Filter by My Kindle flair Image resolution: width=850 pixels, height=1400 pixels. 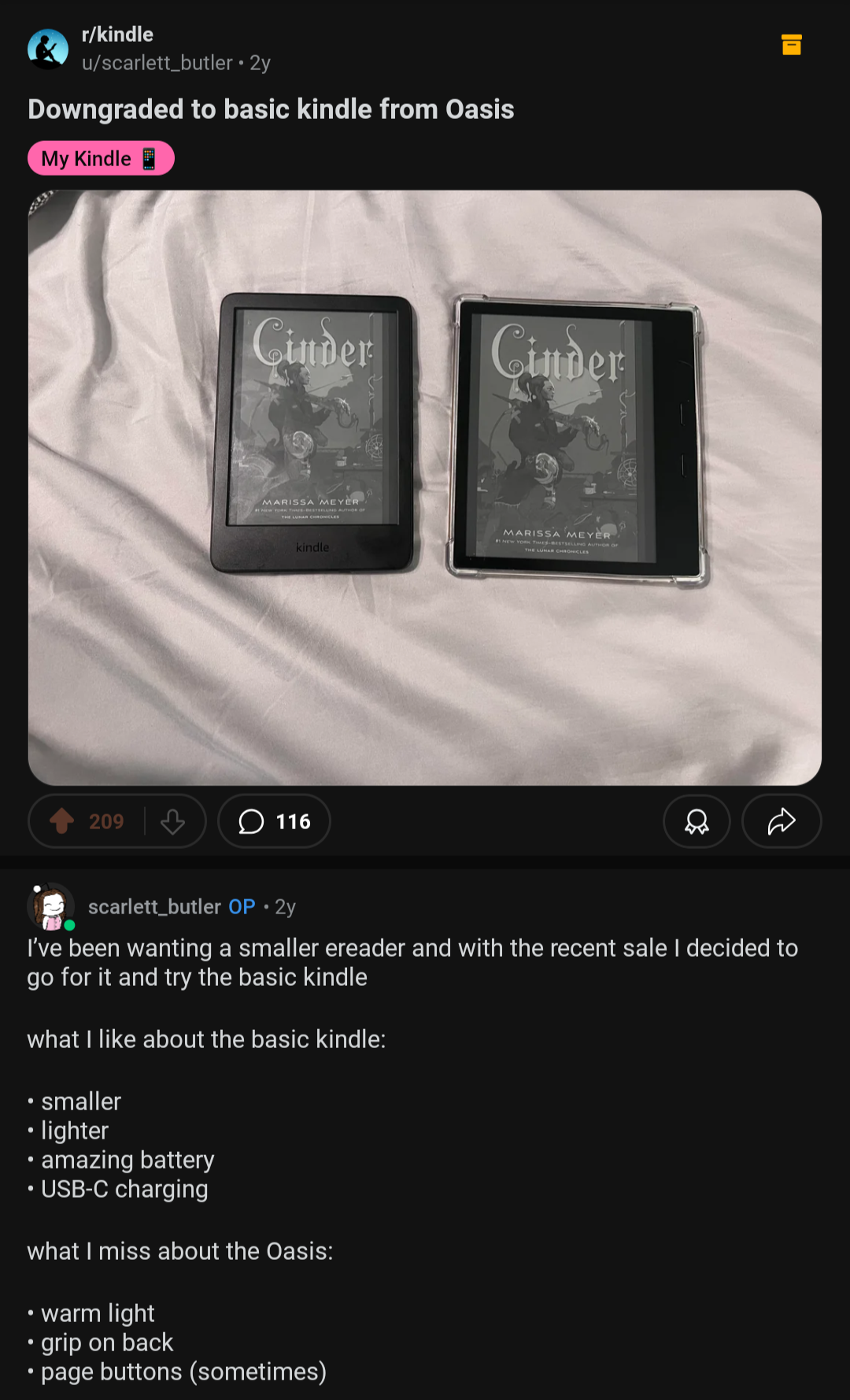(101, 158)
